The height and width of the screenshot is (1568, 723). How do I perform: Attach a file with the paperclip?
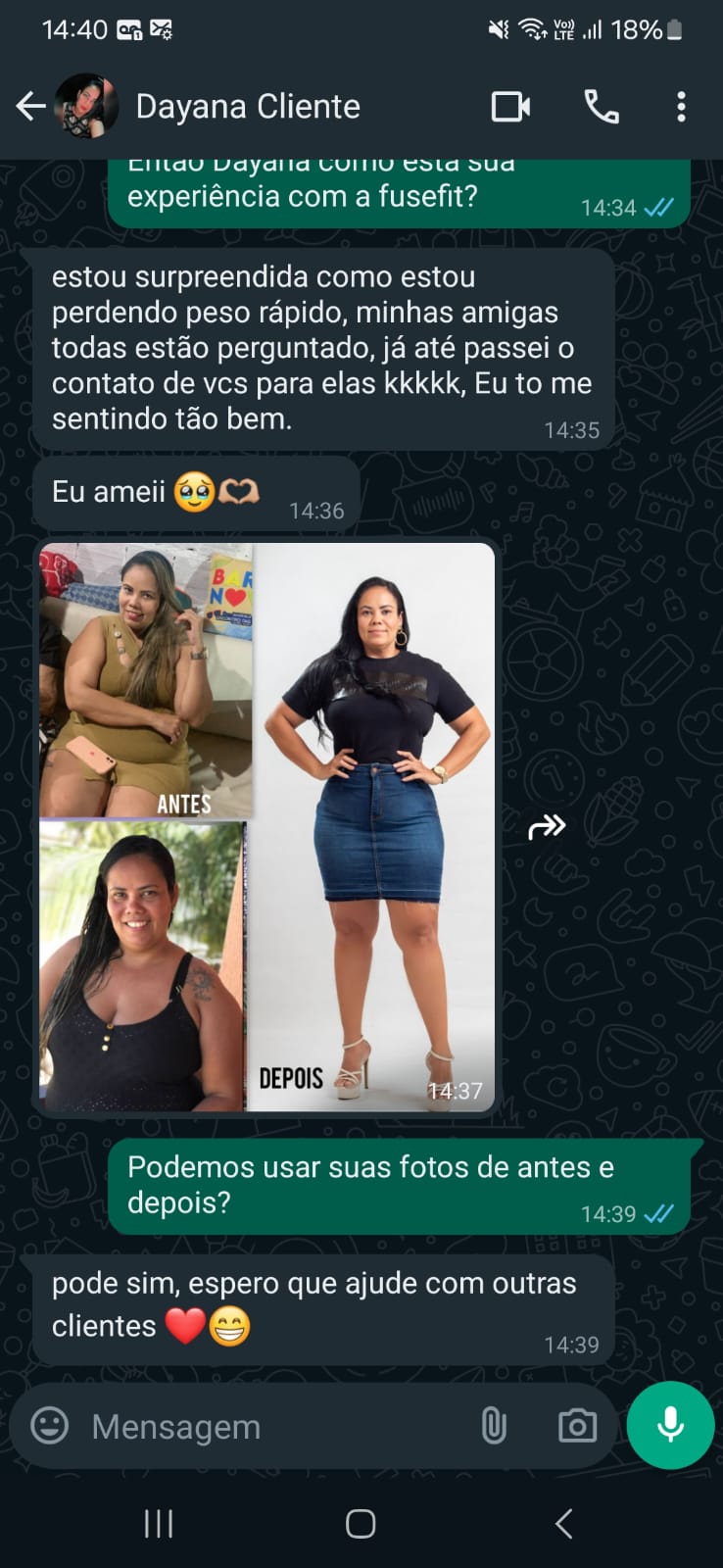click(x=494, y=1426)
